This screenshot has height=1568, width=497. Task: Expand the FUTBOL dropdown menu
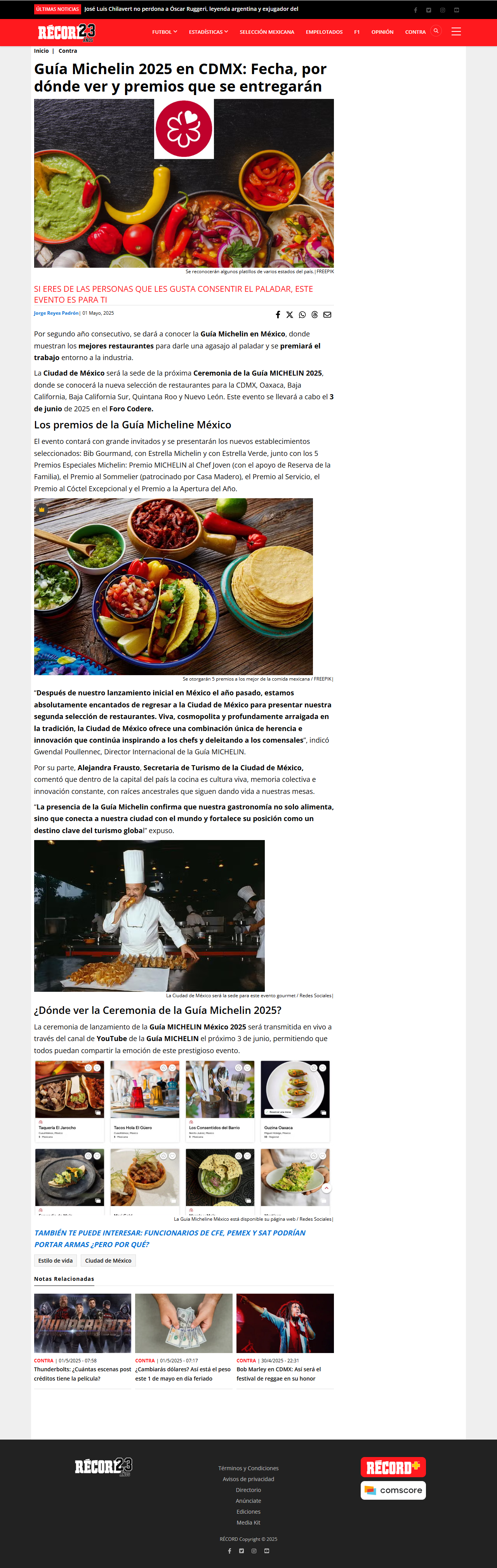pos(165,32)
